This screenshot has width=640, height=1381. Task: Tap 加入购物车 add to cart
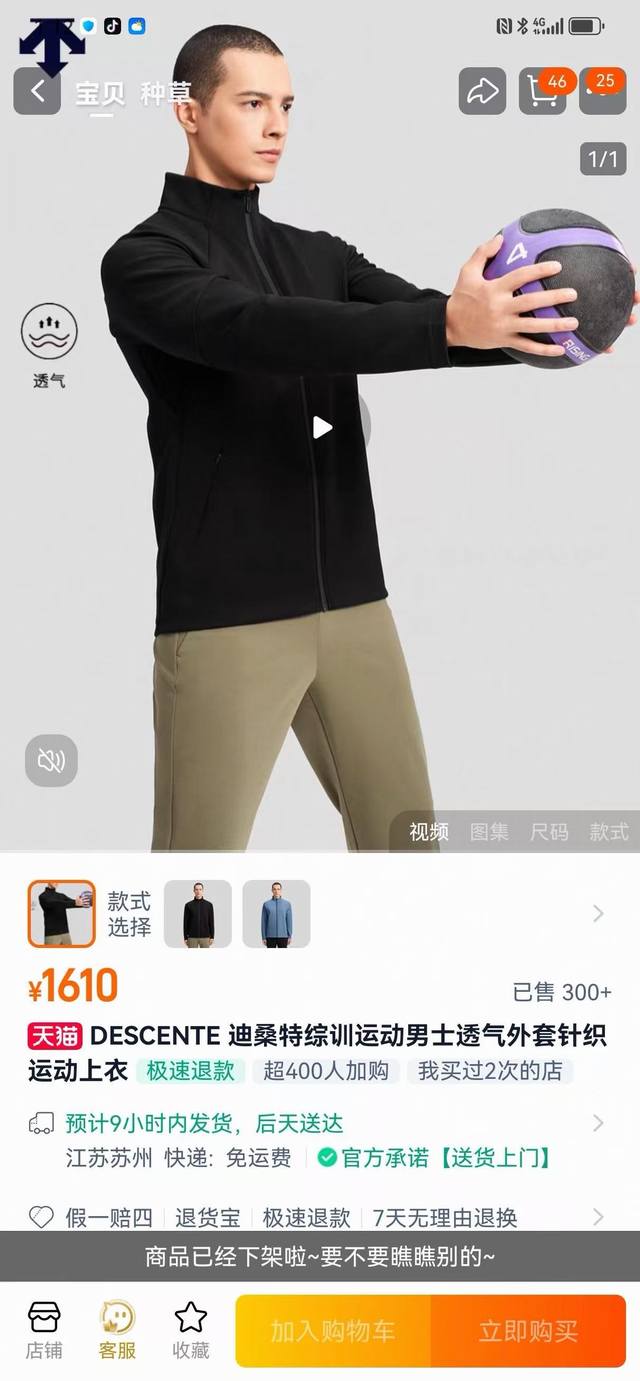[x=333, y=1331]
